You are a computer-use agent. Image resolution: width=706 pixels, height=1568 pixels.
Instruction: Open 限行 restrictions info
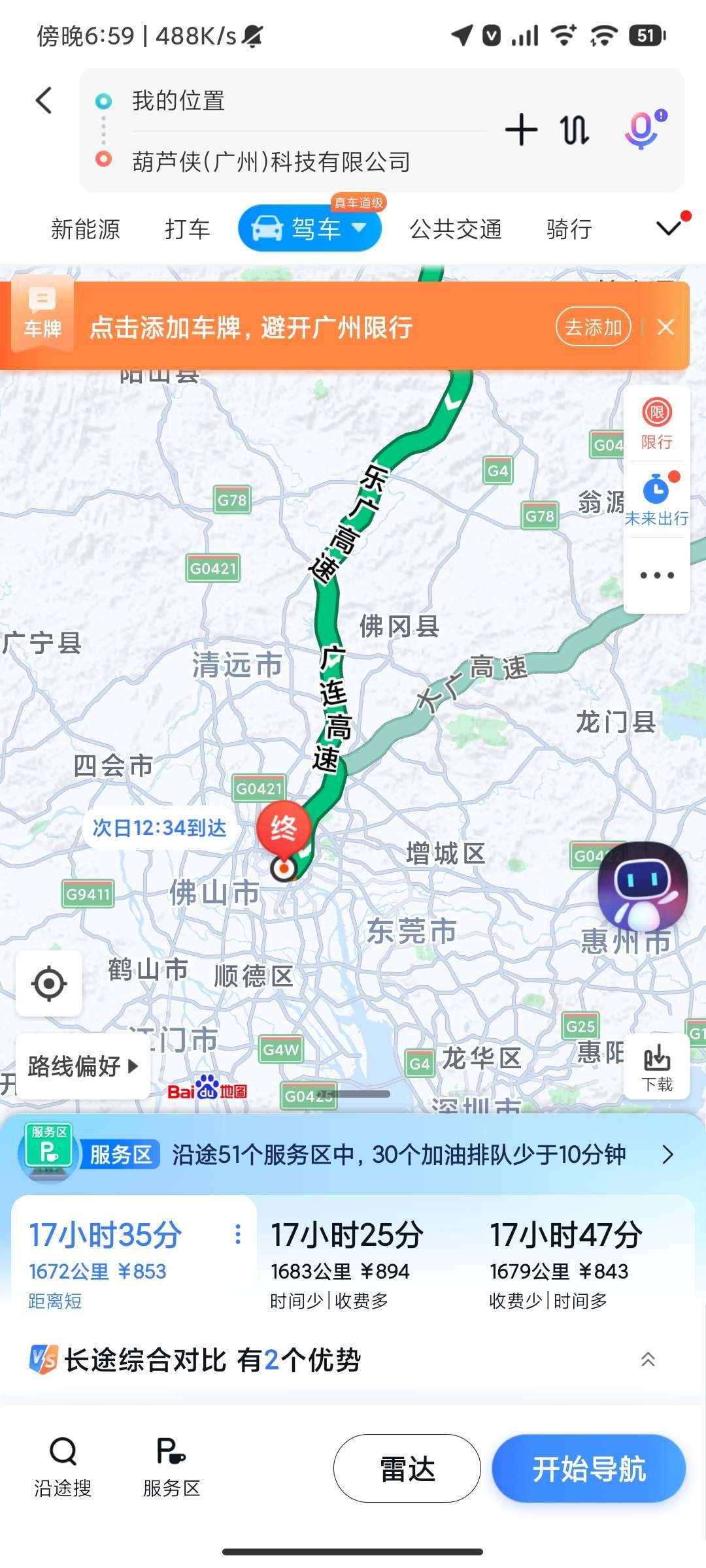pyautogui.click(x=656, y=423)
